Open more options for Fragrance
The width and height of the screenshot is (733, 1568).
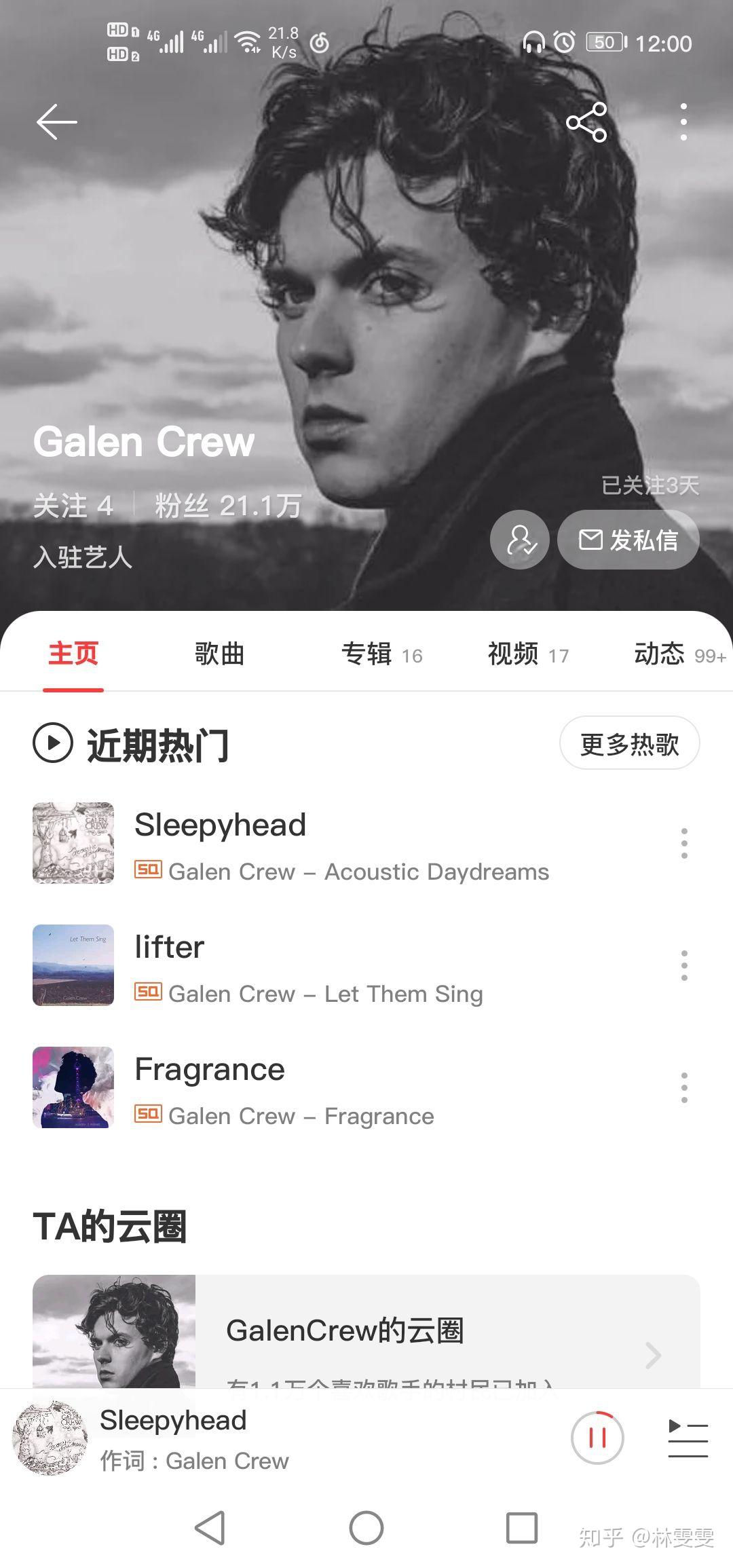(x=684, y=1087)
